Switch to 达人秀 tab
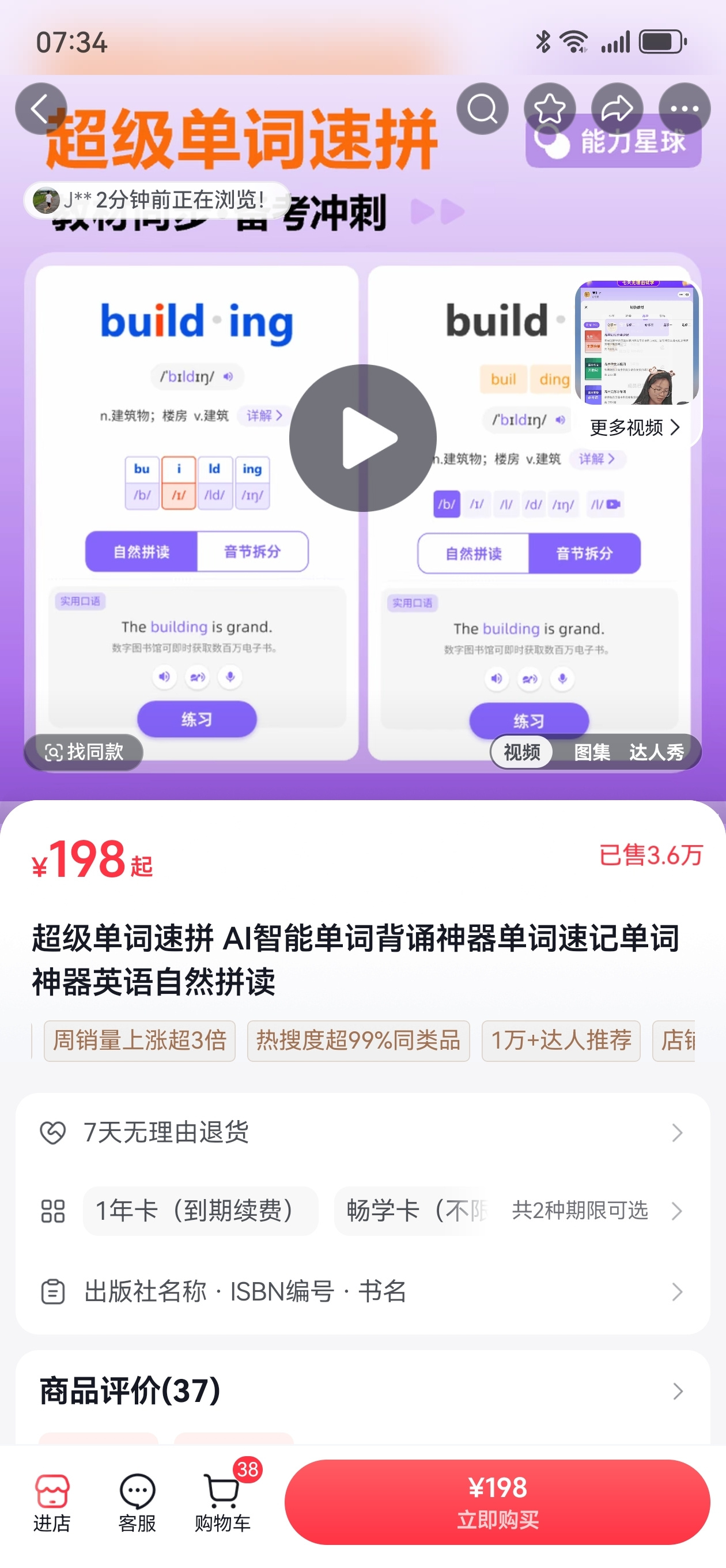The width and height of the screenshot is (726, 1568). pos(657,752)
